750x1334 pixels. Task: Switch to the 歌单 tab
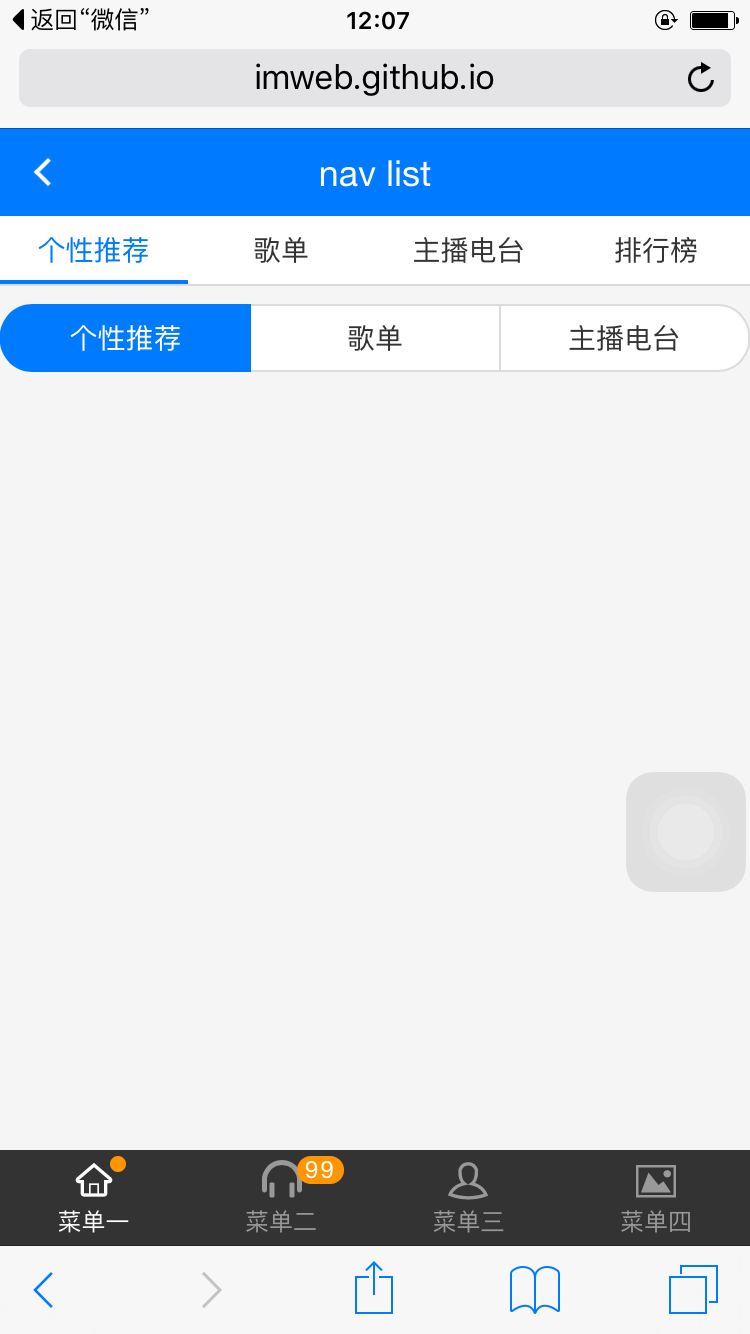coord(281,251)
